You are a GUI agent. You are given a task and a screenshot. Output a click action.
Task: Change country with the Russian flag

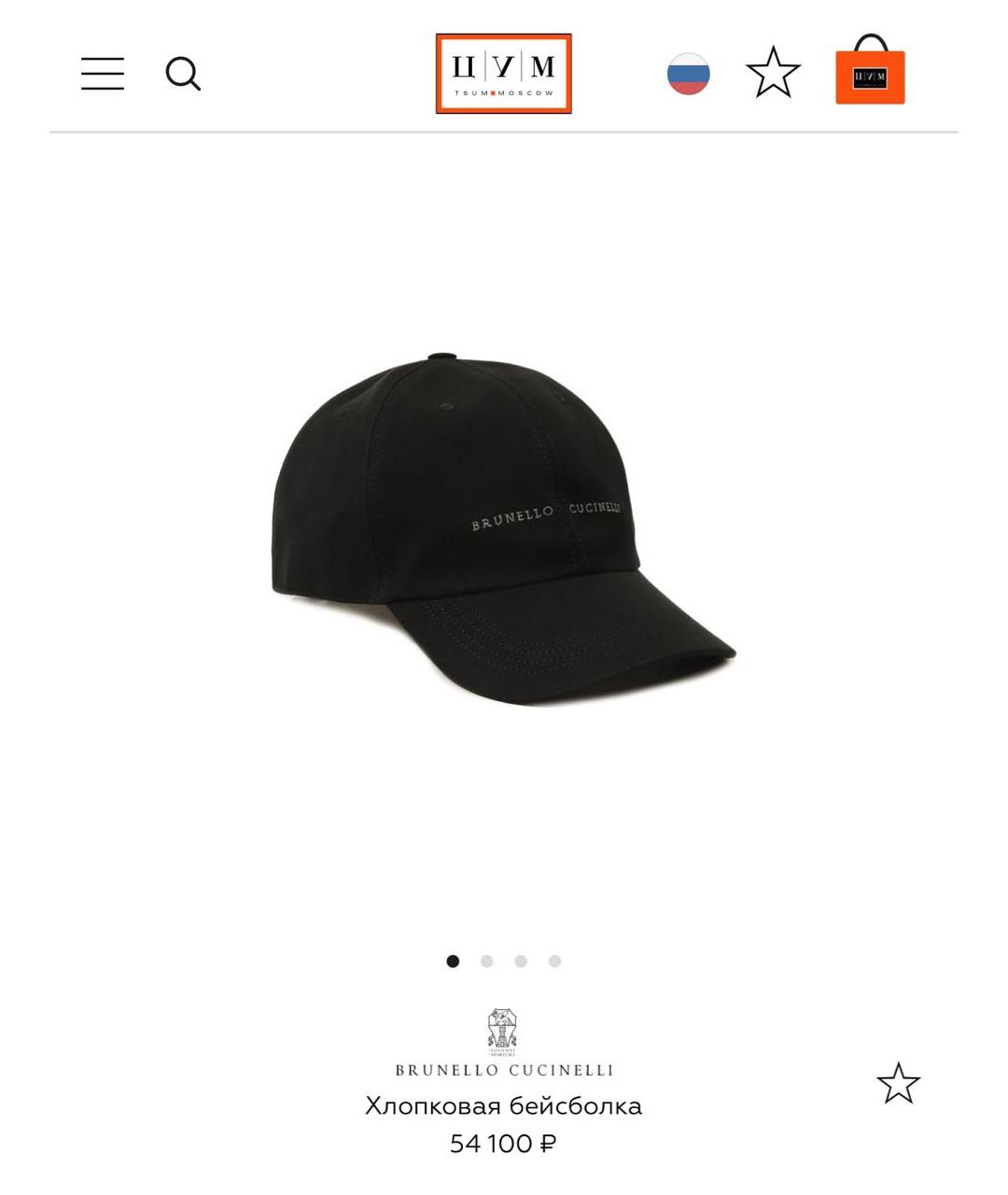tap(689, 74)
